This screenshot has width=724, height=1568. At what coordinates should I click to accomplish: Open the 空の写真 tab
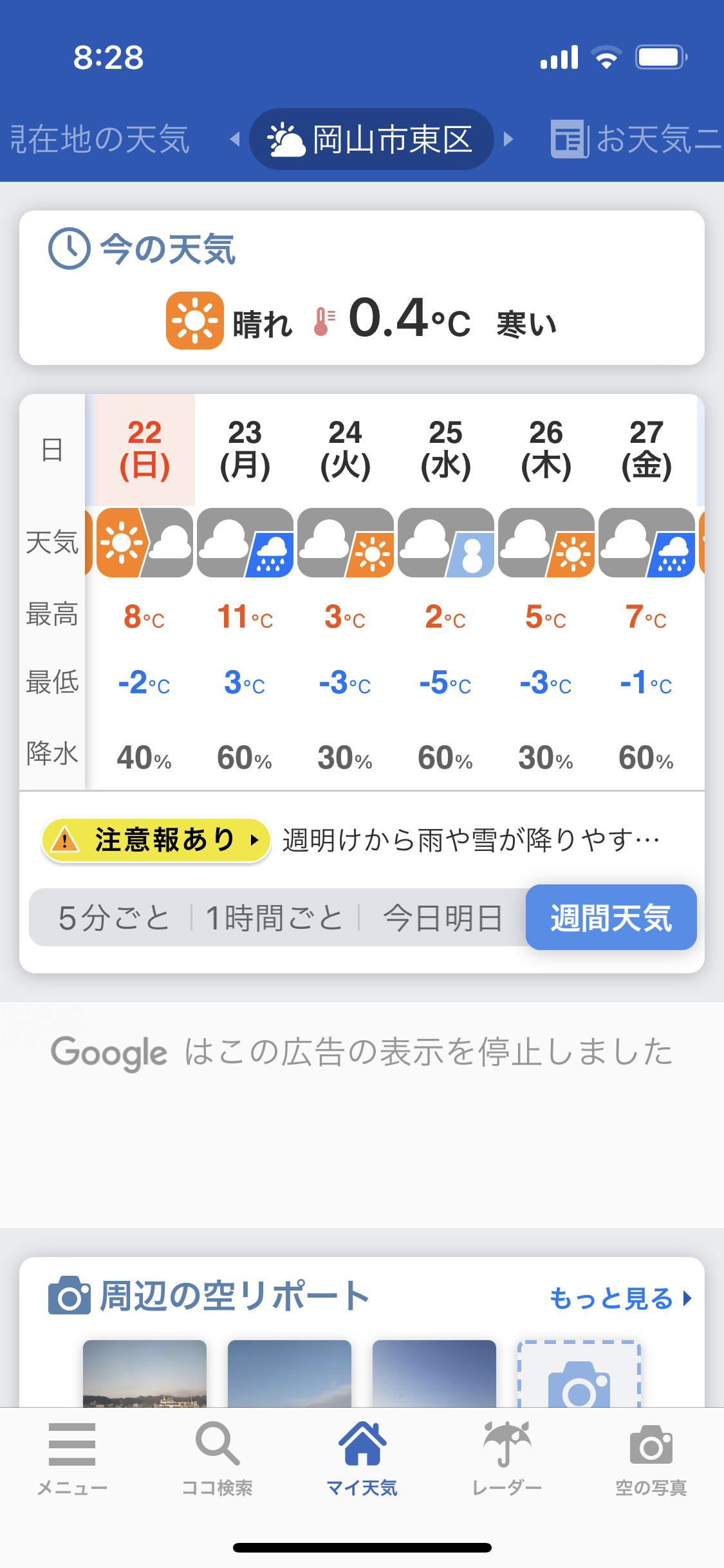(x=651, y=1459)
